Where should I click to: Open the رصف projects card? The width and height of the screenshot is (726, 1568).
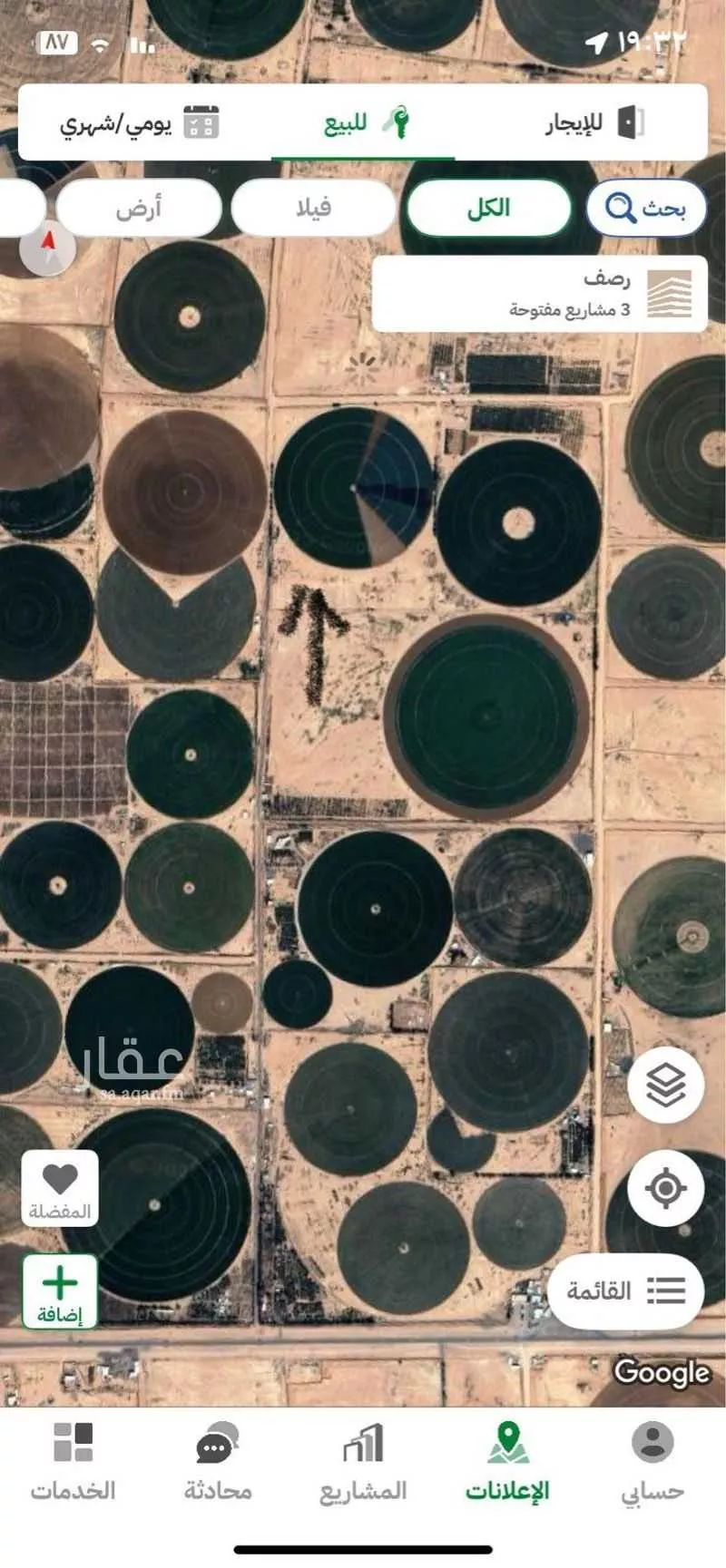pyautogui.click(x=539, y=294)
